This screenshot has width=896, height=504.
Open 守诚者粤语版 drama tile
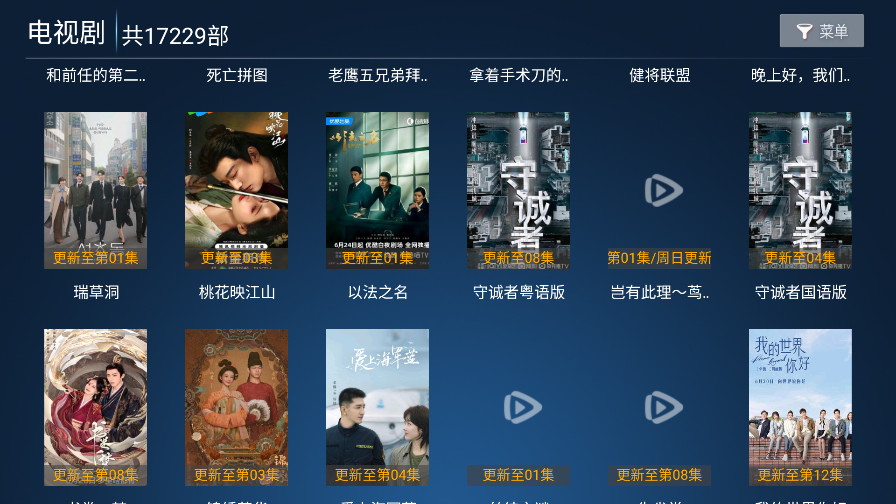pyautogui.click(x=518, y=190)
